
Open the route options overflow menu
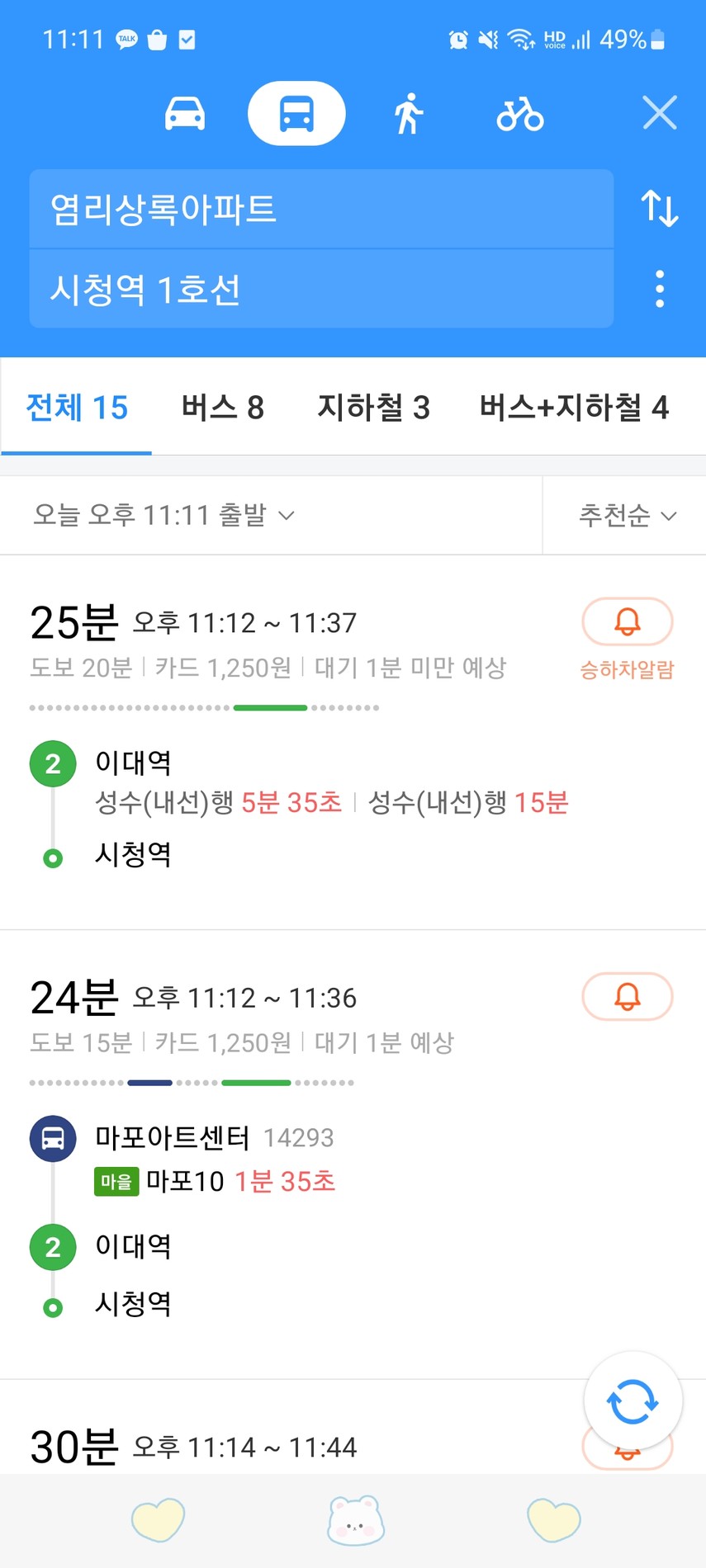pyautogui.click(x=659, y=289)
